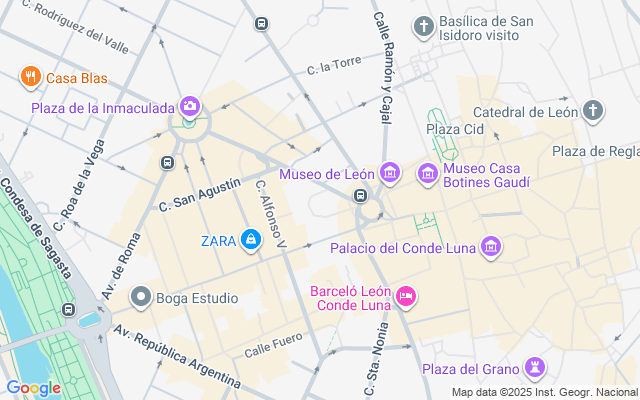Open the Museo de León marker
640x400 pixels.
[x=390, y=174]
